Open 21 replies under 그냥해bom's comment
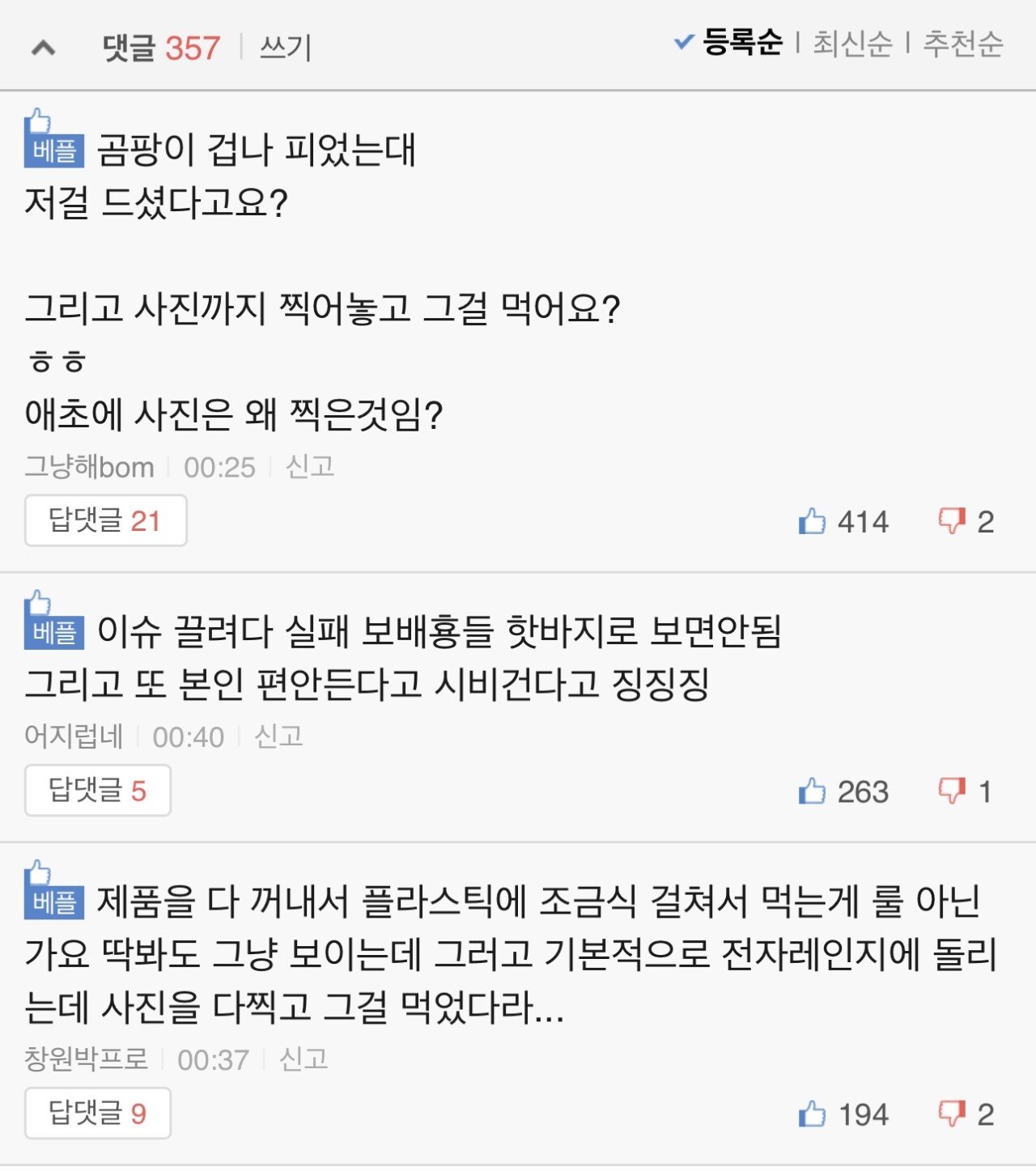This screenshot has width=1036, height=1171. pos(105,520)
